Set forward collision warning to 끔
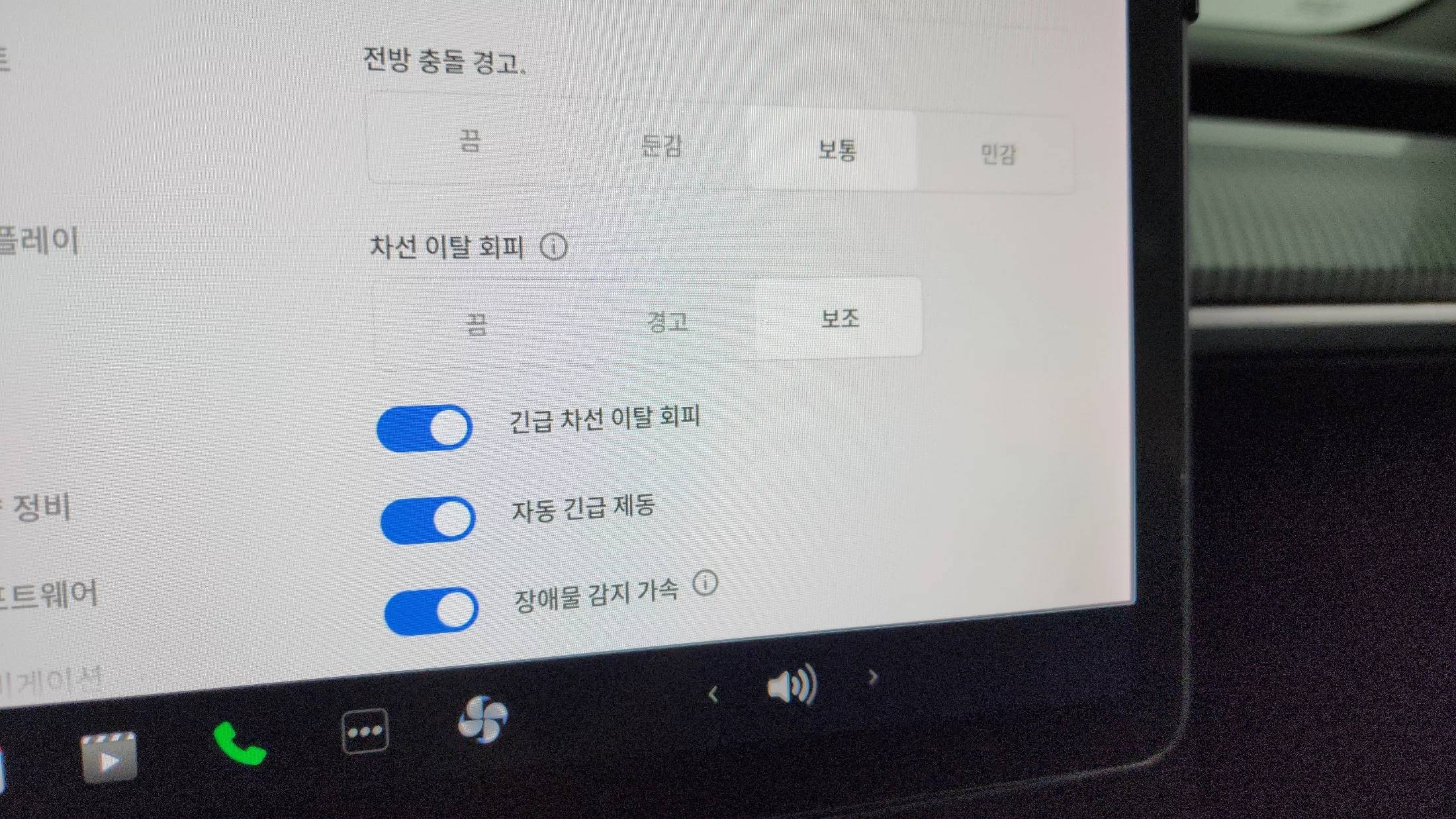 (x=469, y=141)
